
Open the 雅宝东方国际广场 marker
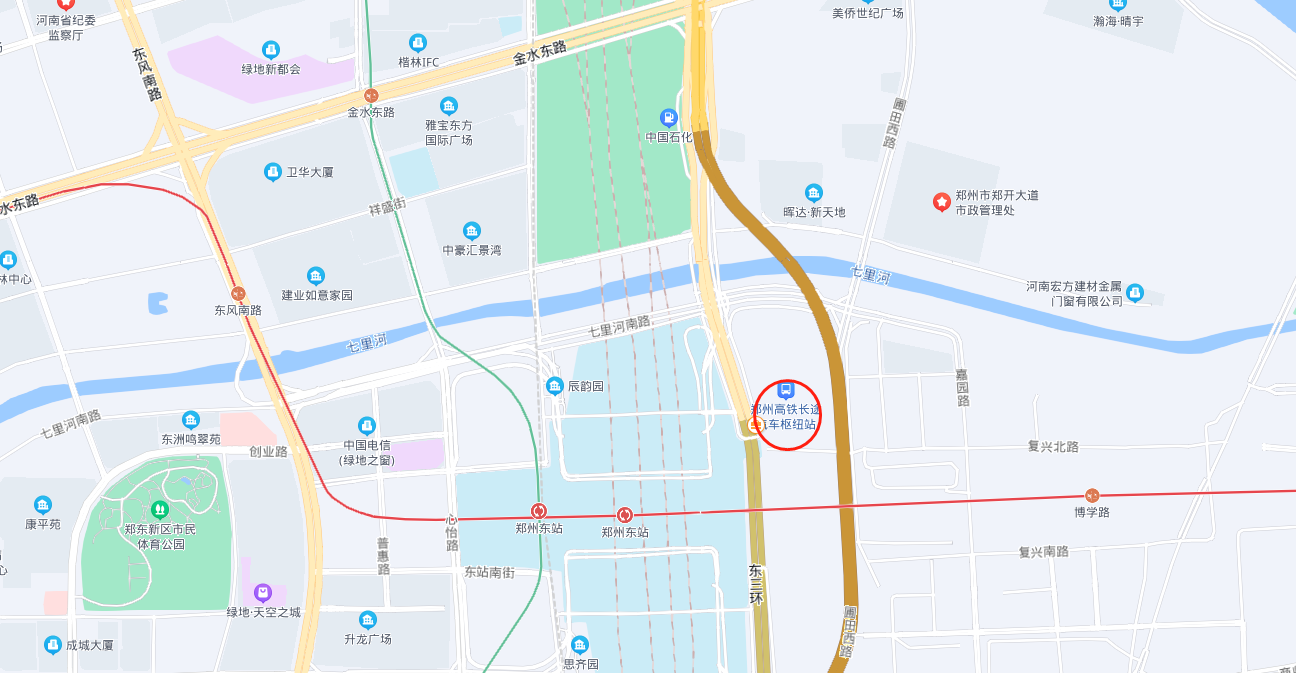[x=448, y=106]
